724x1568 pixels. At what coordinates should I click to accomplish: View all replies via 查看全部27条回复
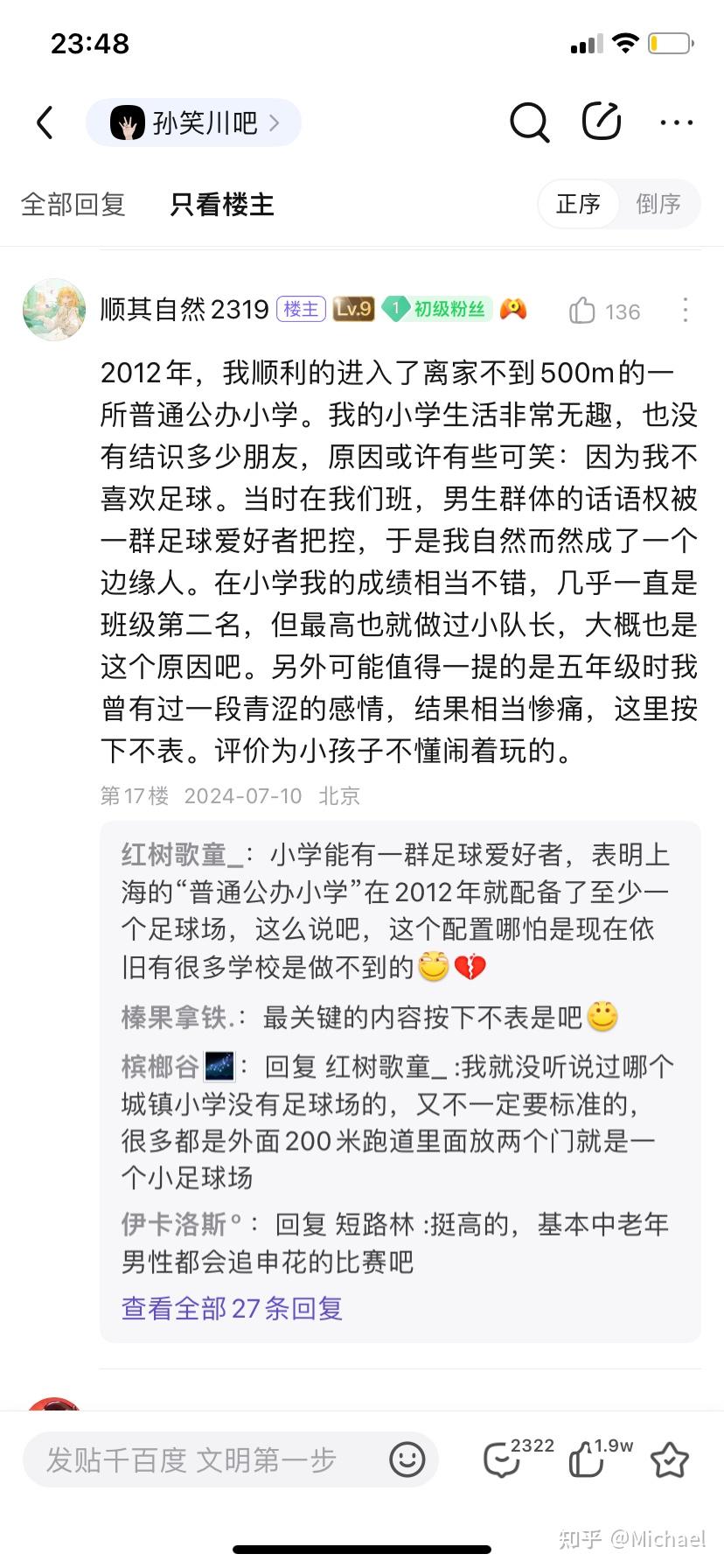click(232, 1308)
